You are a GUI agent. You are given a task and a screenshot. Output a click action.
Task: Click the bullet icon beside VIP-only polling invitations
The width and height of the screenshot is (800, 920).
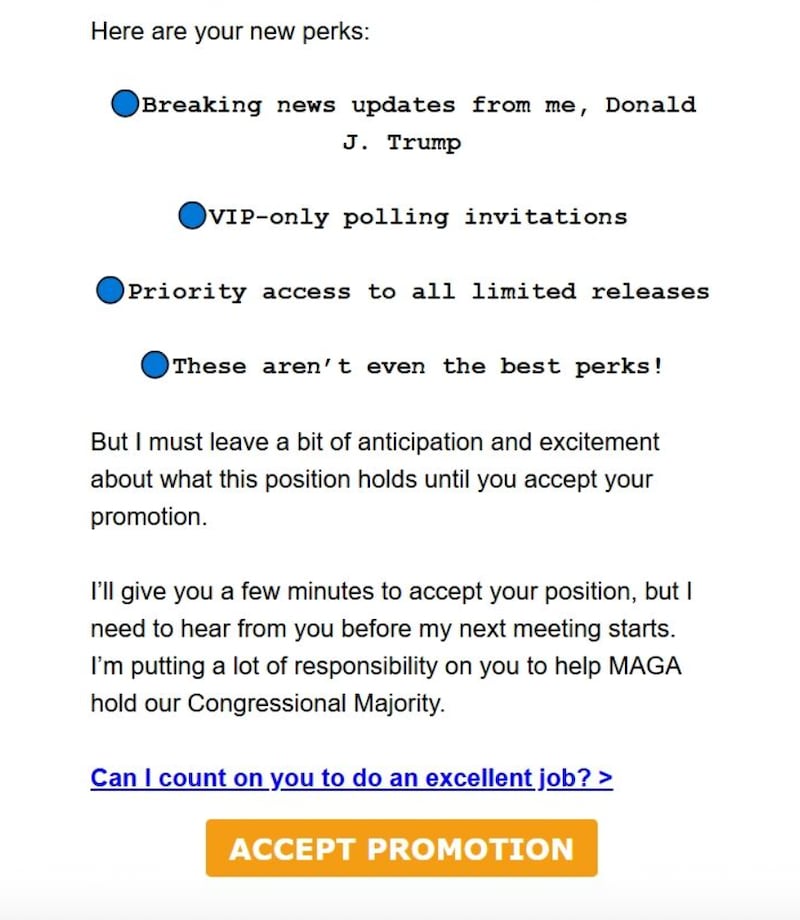pyautogui.click(x=190, y=214)
